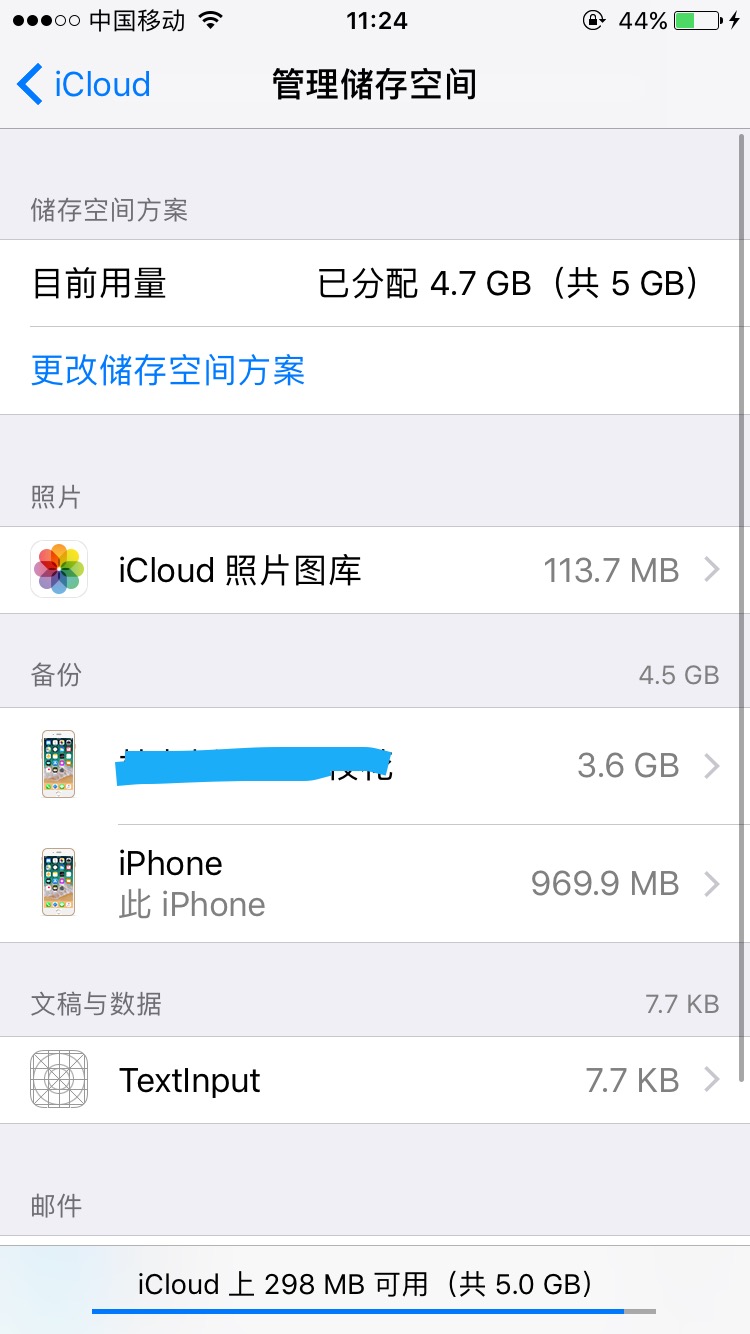Tap the iPhone device icon beside 此 iPhone

[58, 882]
